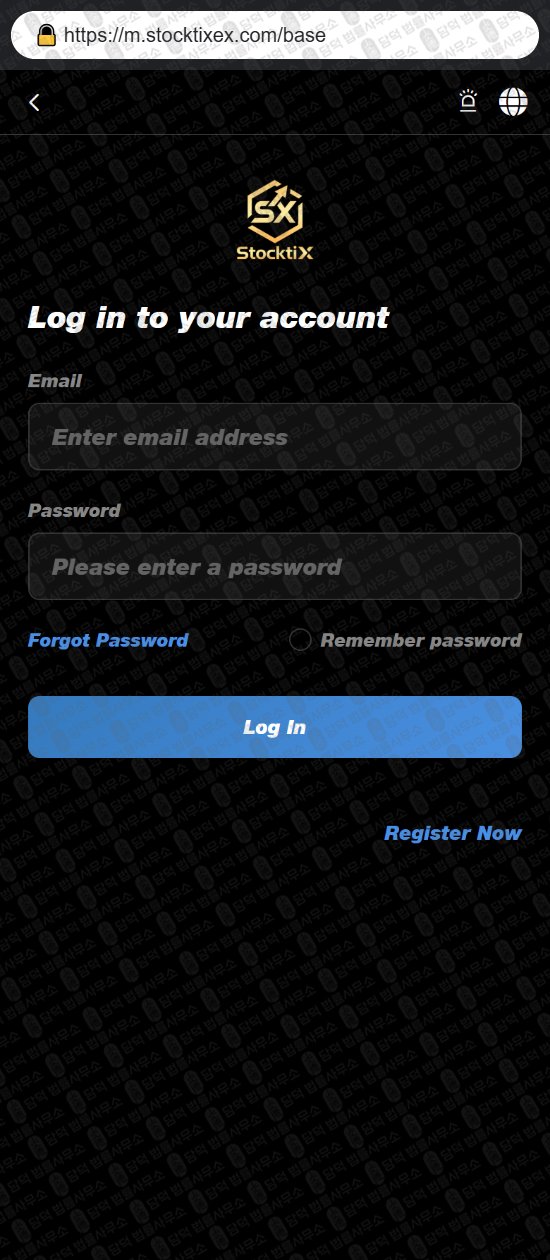The image size is (550, 1260).
Task: Tap the Log In button
Action: 275,727
